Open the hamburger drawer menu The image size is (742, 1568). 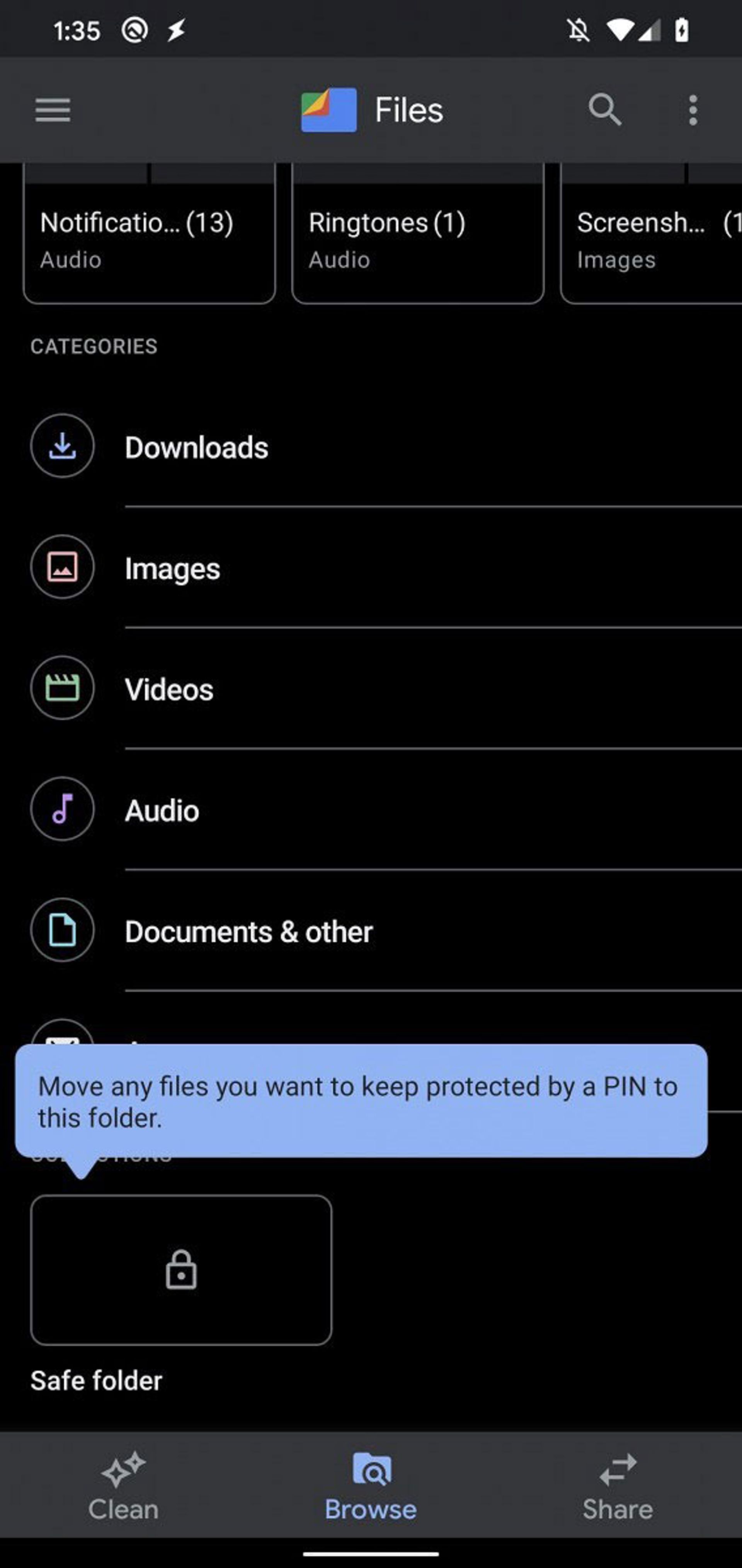[53, 110]
